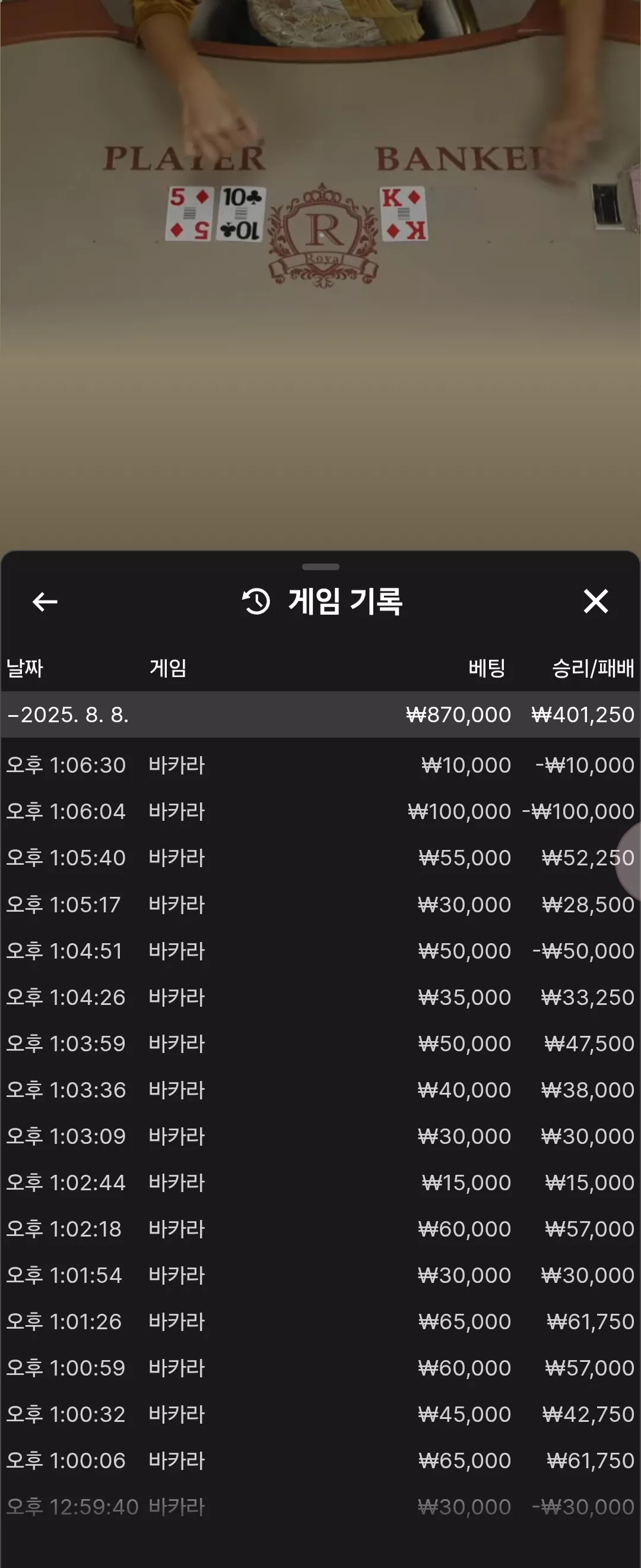Open the 오후 1:02:18 baccarat record
Screen dimensions: 641x1568
click(320, 1228)
